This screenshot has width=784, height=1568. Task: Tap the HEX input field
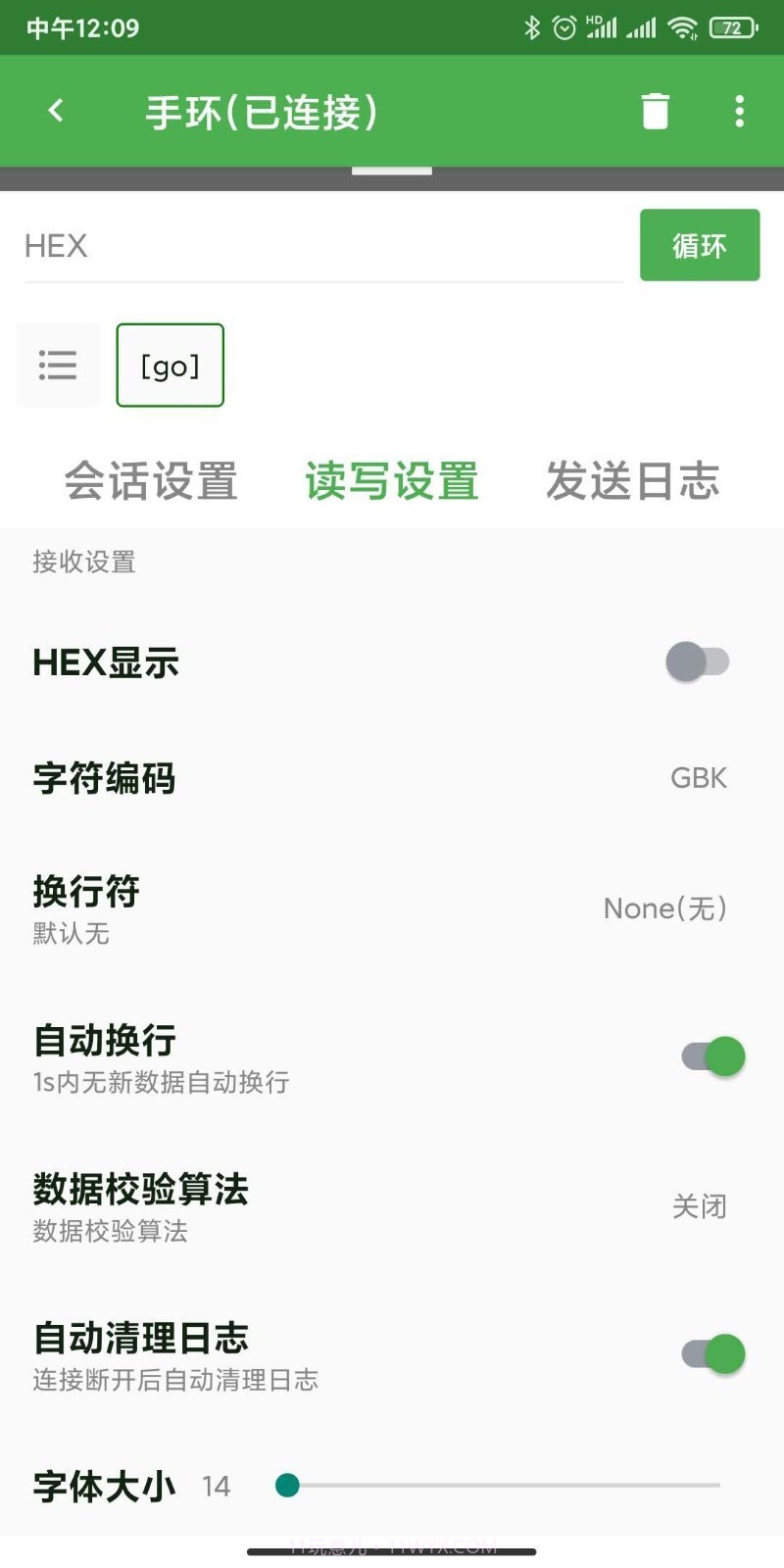click(323, 245)
